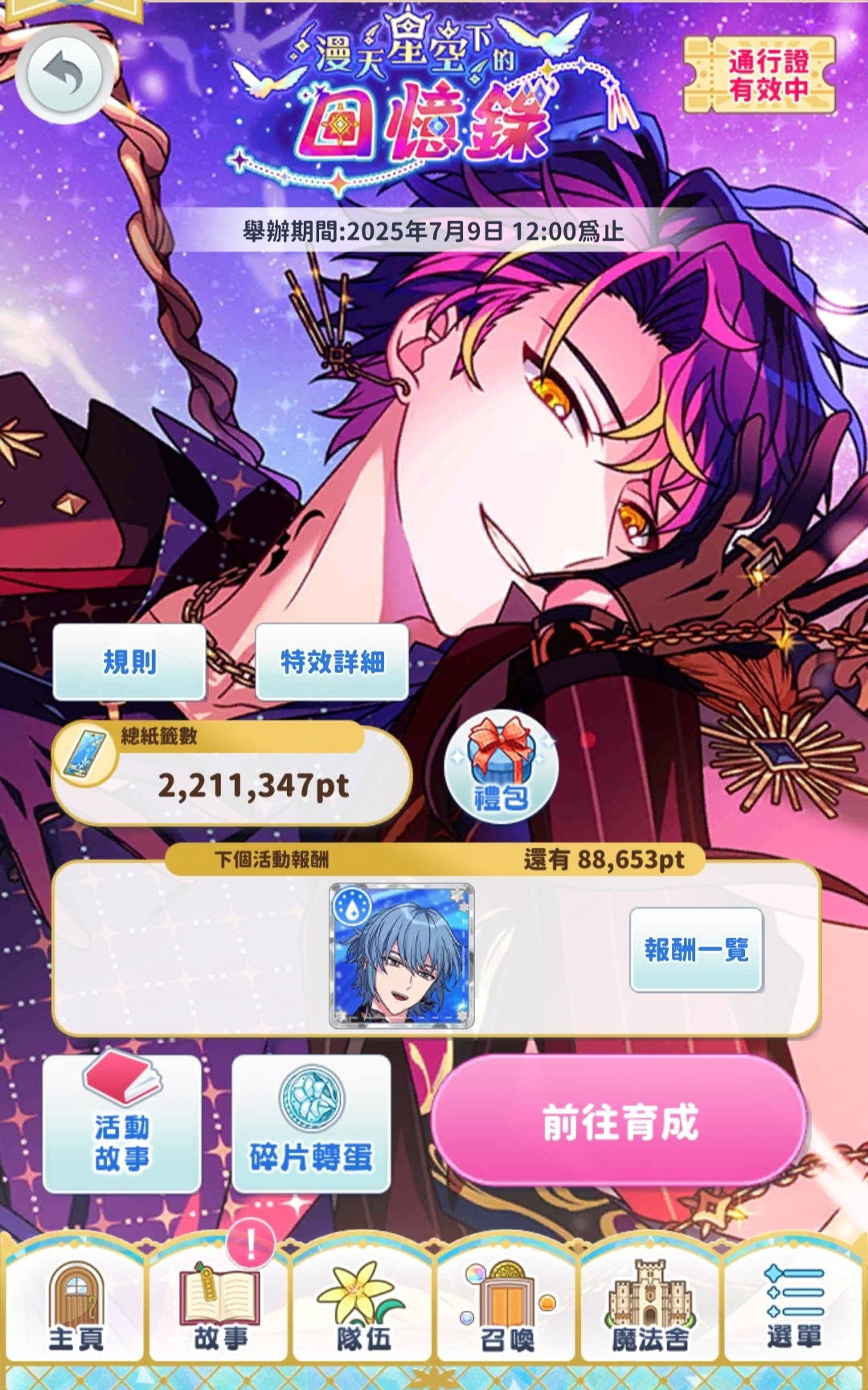This screenshot has width=868, height=1390.
Task: Tap the next reward character card
Action: (402, 956)
